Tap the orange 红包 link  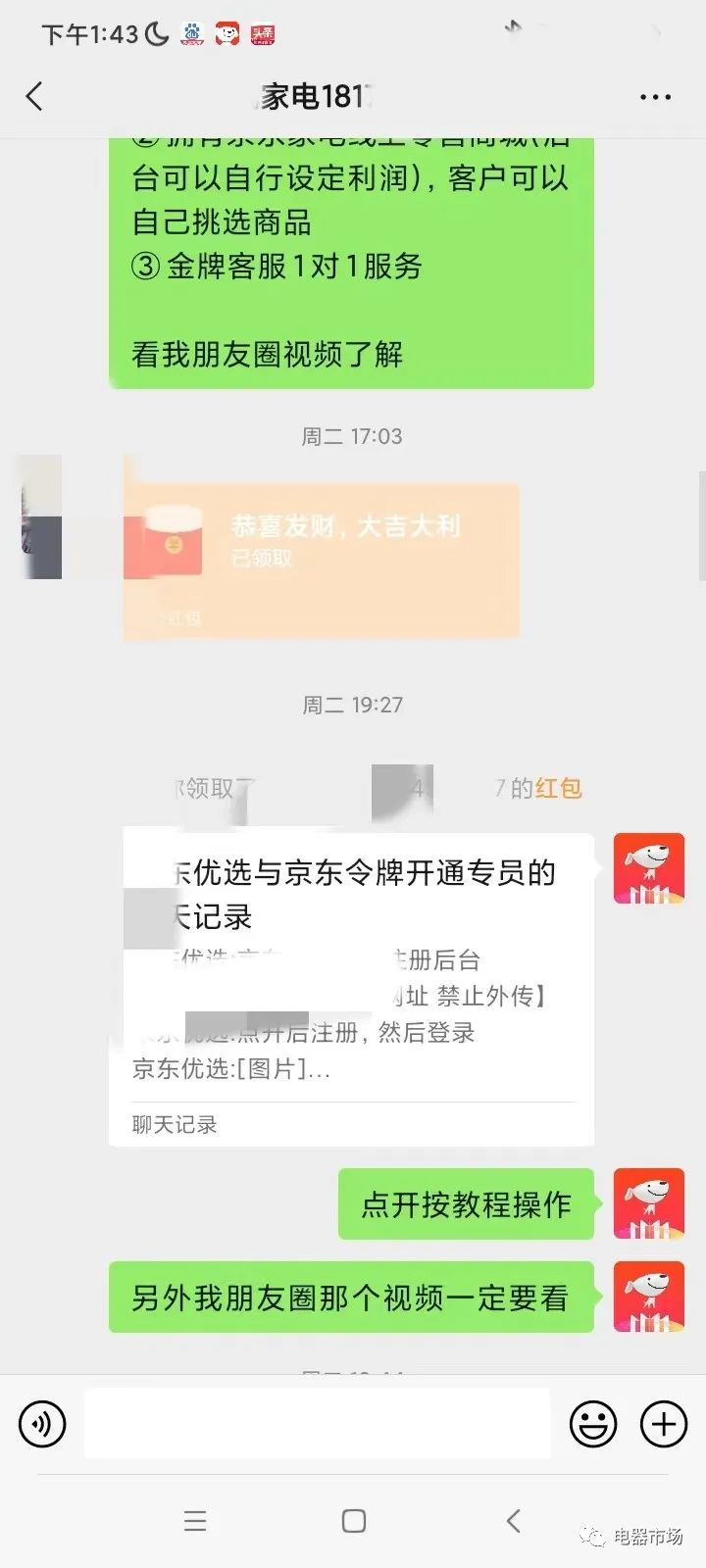coord(559,788)
